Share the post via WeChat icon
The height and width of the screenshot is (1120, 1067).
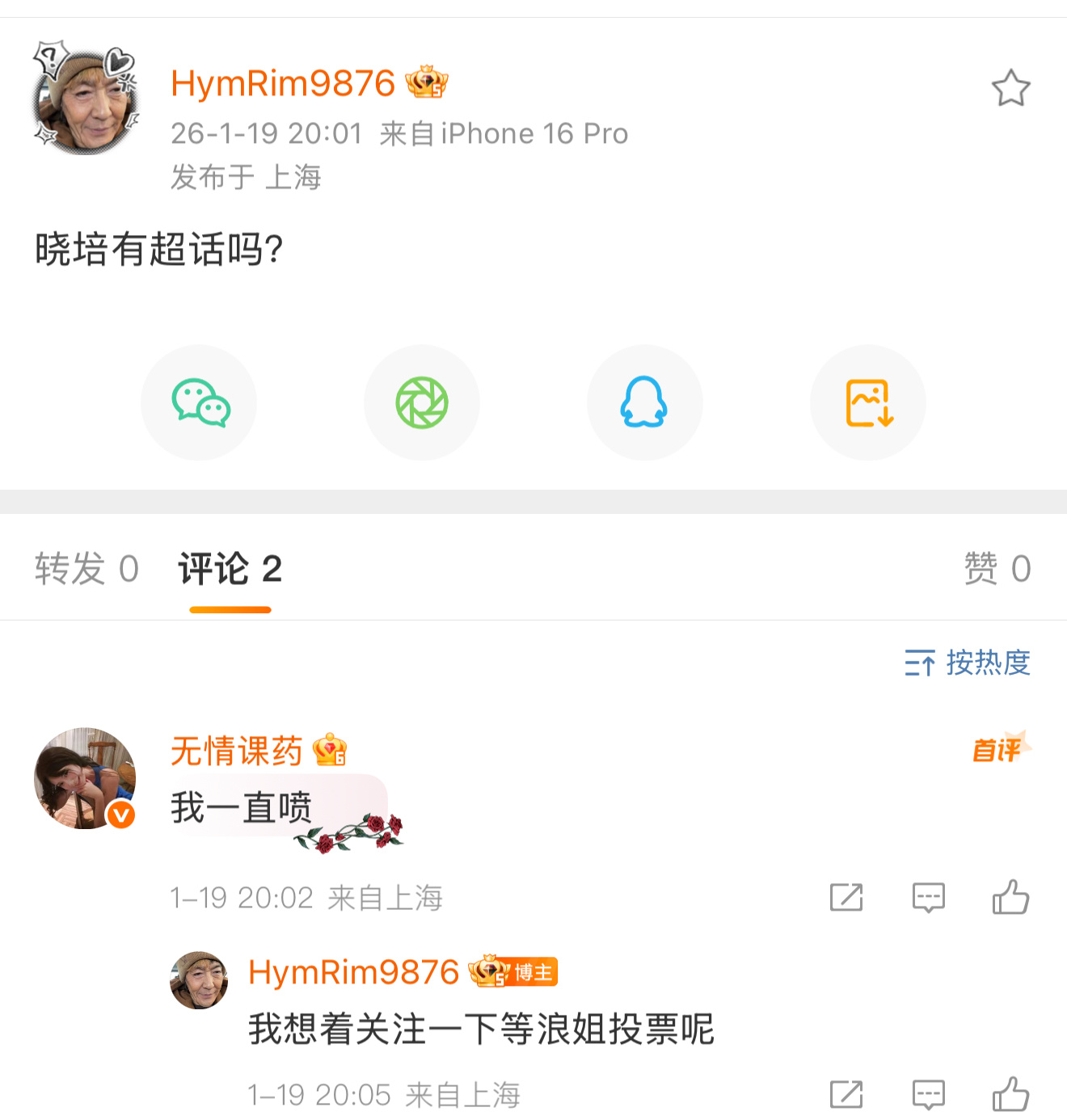tap(199, 402)
